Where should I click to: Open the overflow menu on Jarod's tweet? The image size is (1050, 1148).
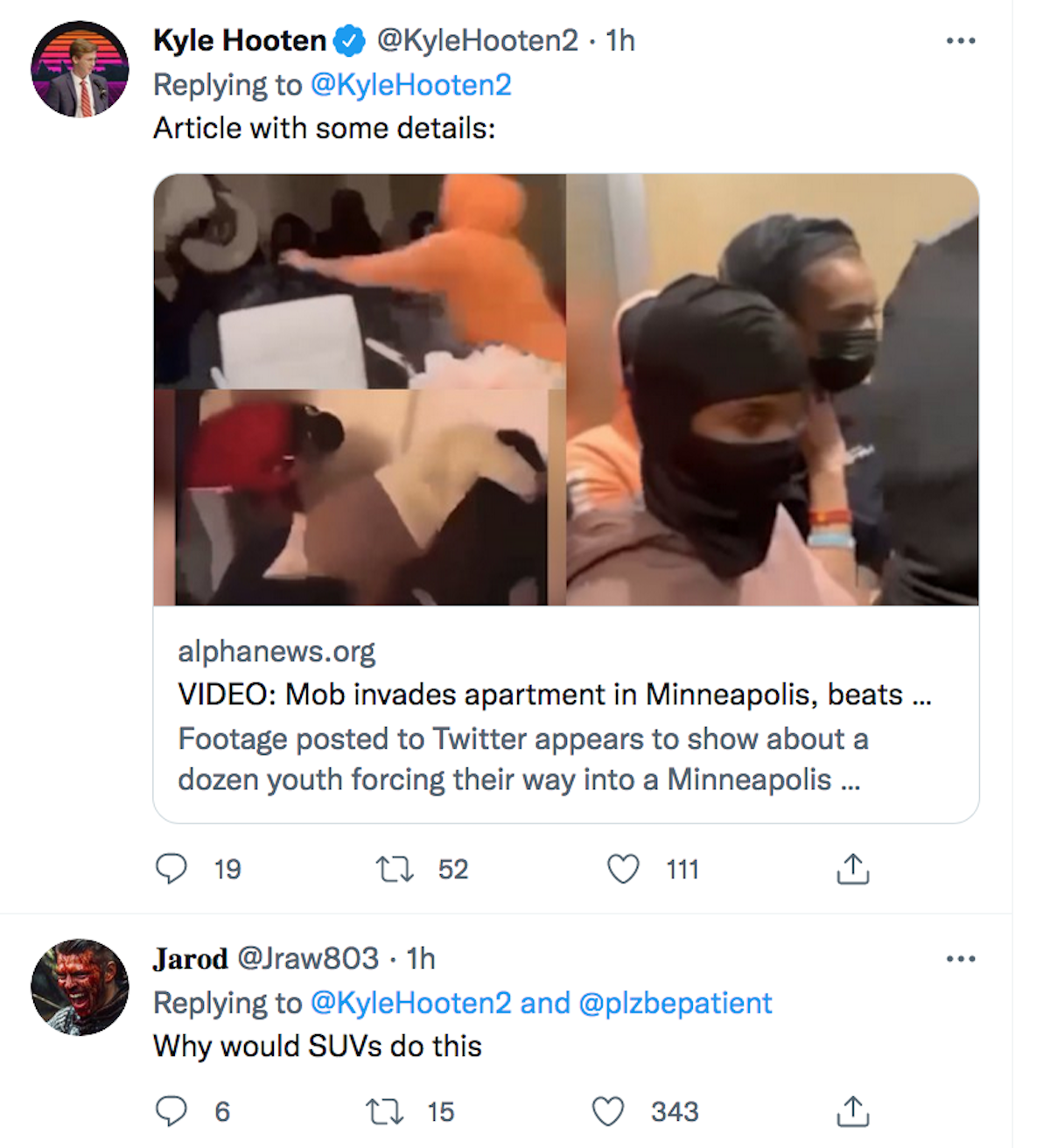click(960, 959)
